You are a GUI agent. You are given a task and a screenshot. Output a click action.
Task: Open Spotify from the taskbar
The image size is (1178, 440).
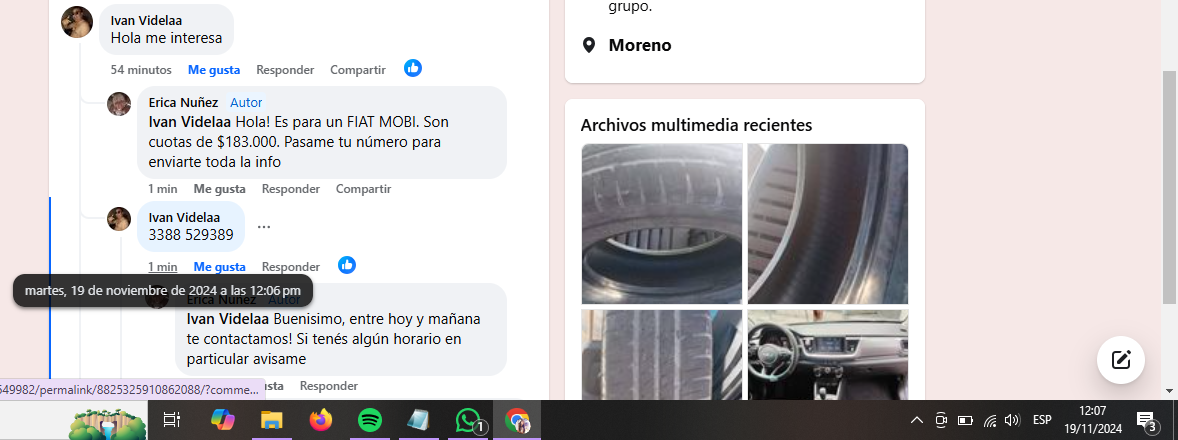tap(369, 420)
